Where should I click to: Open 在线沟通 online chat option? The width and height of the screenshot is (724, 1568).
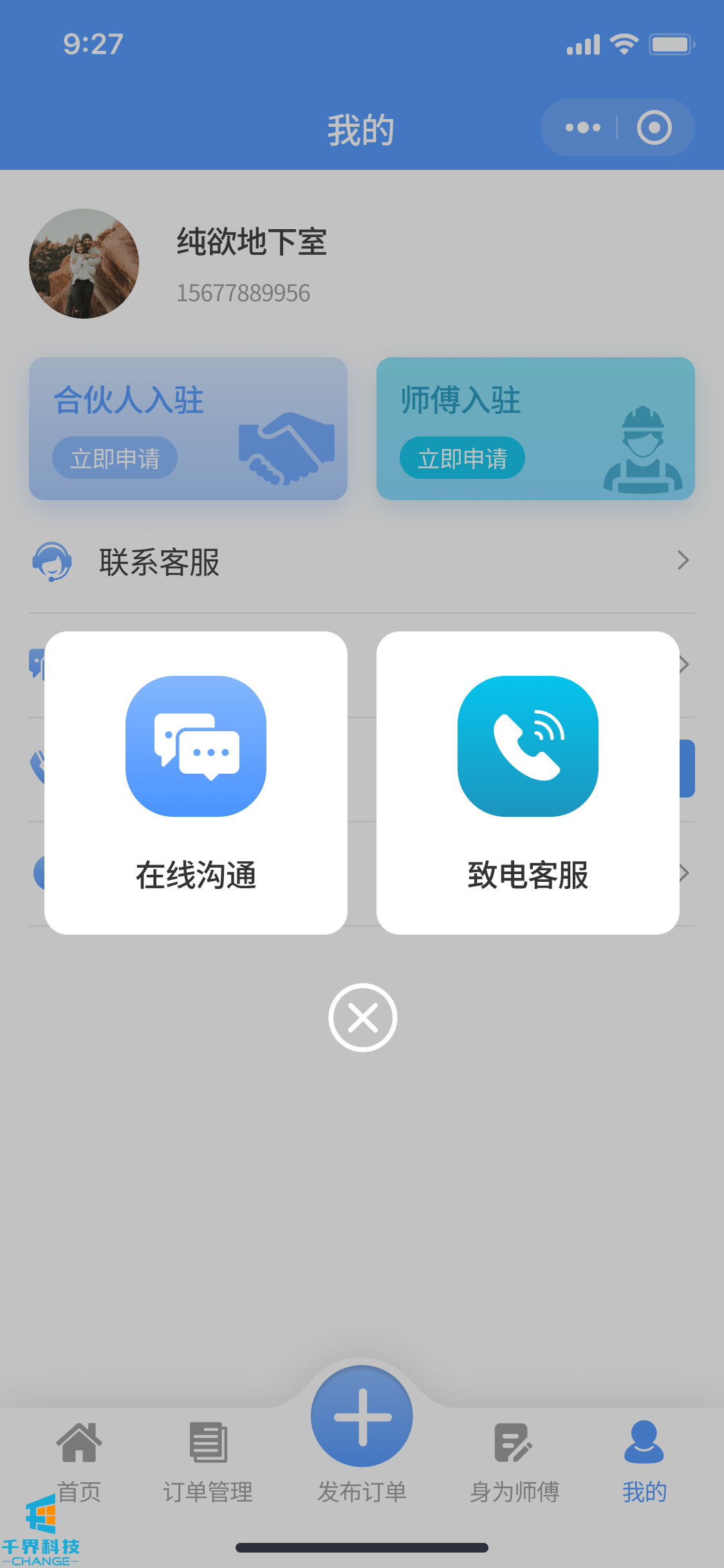coord(196,782)
